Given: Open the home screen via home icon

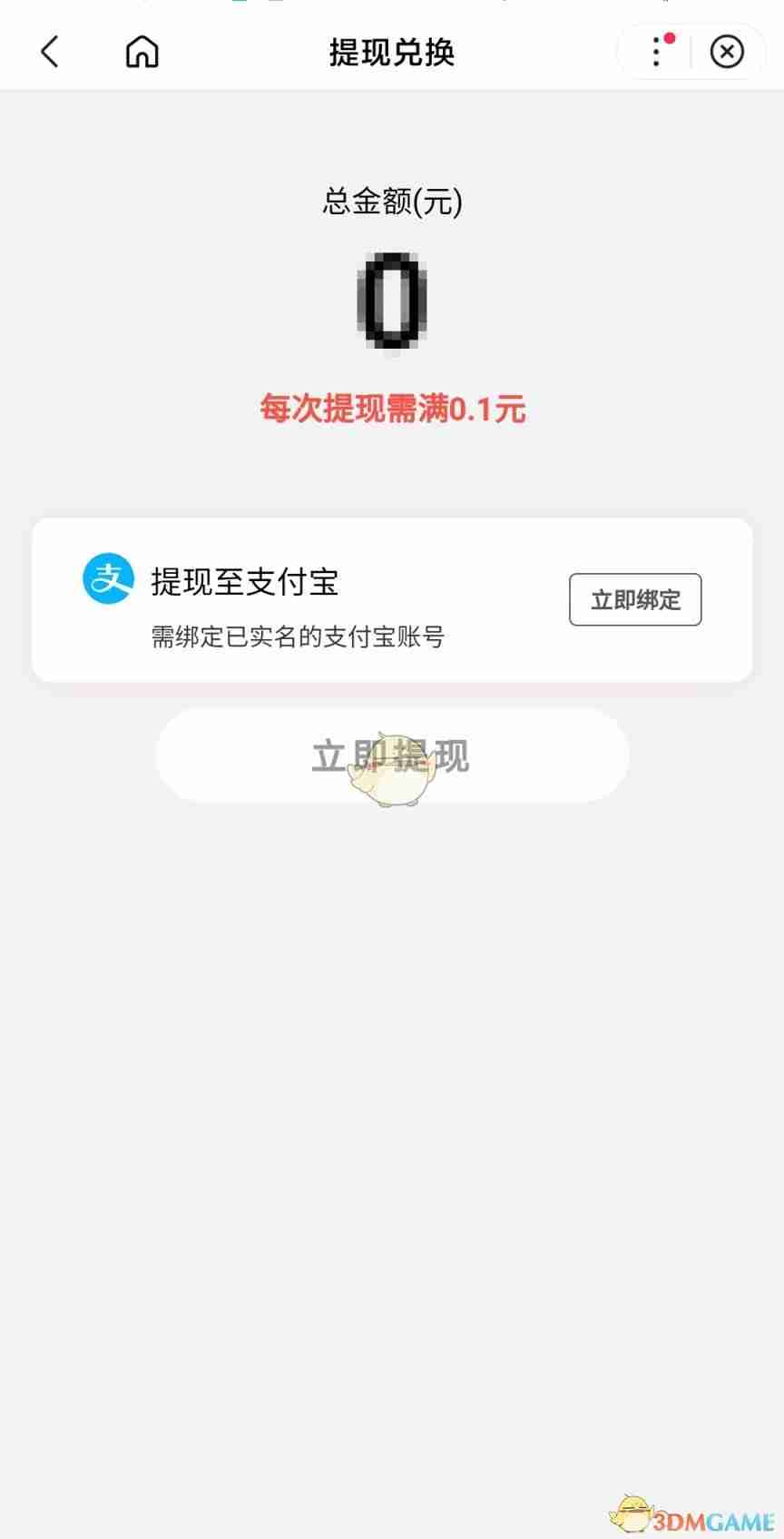Looking at the screenshot, I should [141, 52].
